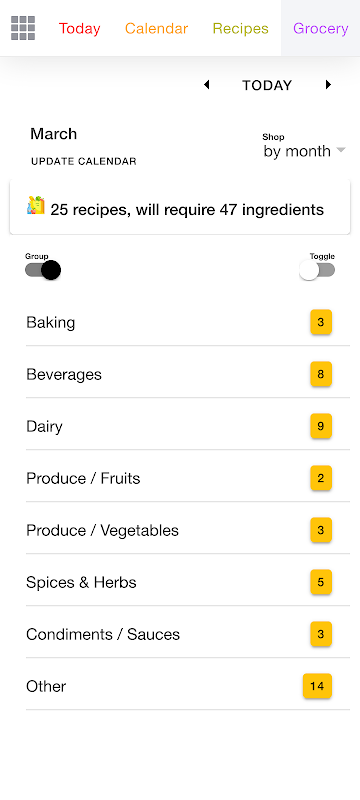Viewport: 360px width, 800px height.
Task: Open the Baking category
Action: point(188,322)
